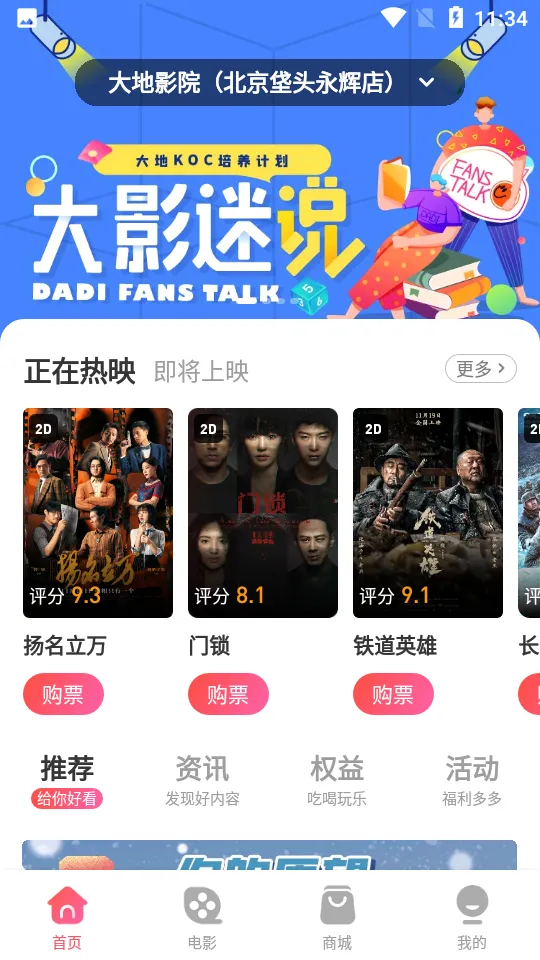Open the 门锁 movie poster
Image resolution: width=540 pixels, height=960 pixels.
pyautogui.click(x=263, y=513)
